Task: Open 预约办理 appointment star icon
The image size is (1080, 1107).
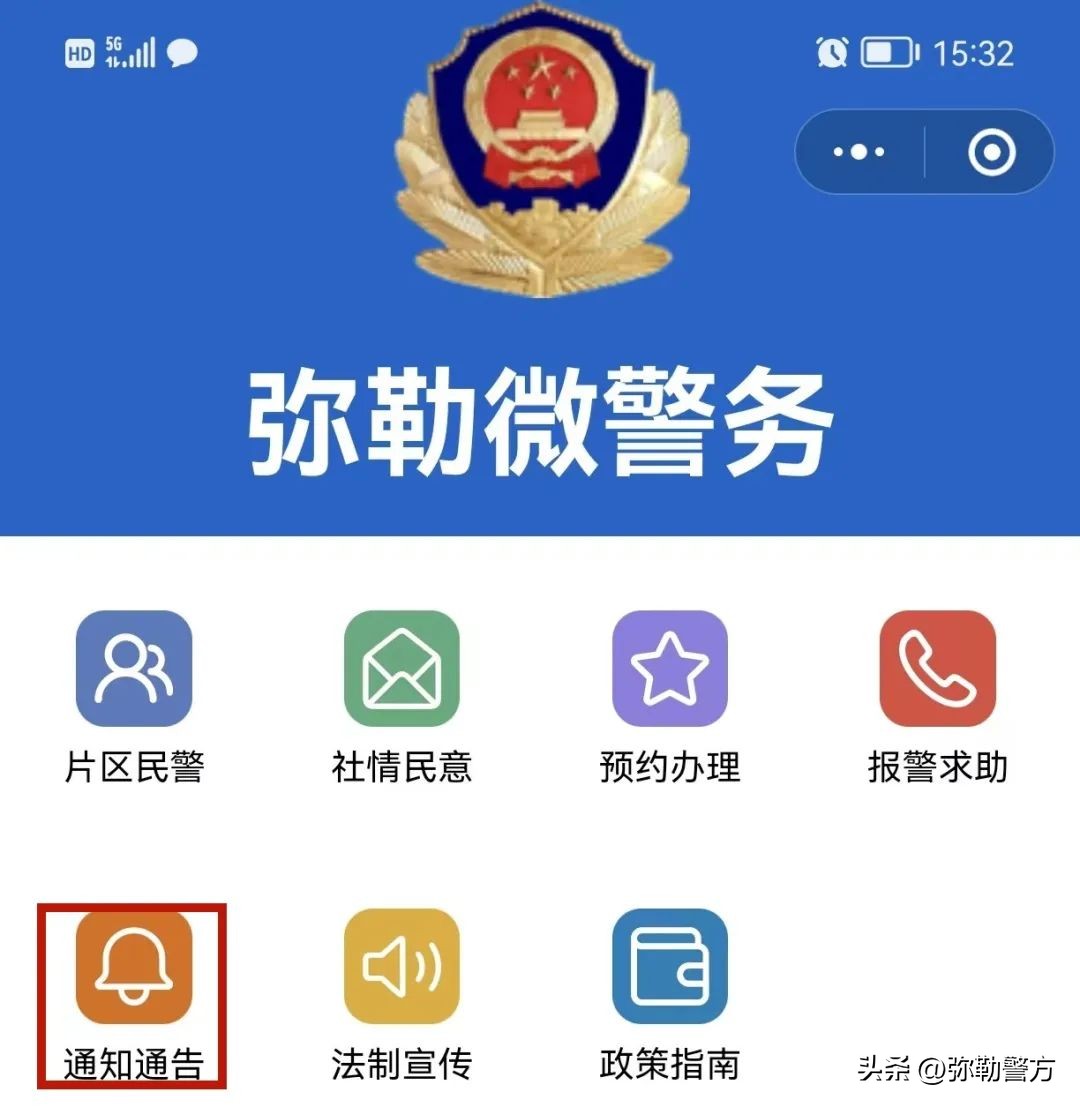Action: tap(668, 666)
